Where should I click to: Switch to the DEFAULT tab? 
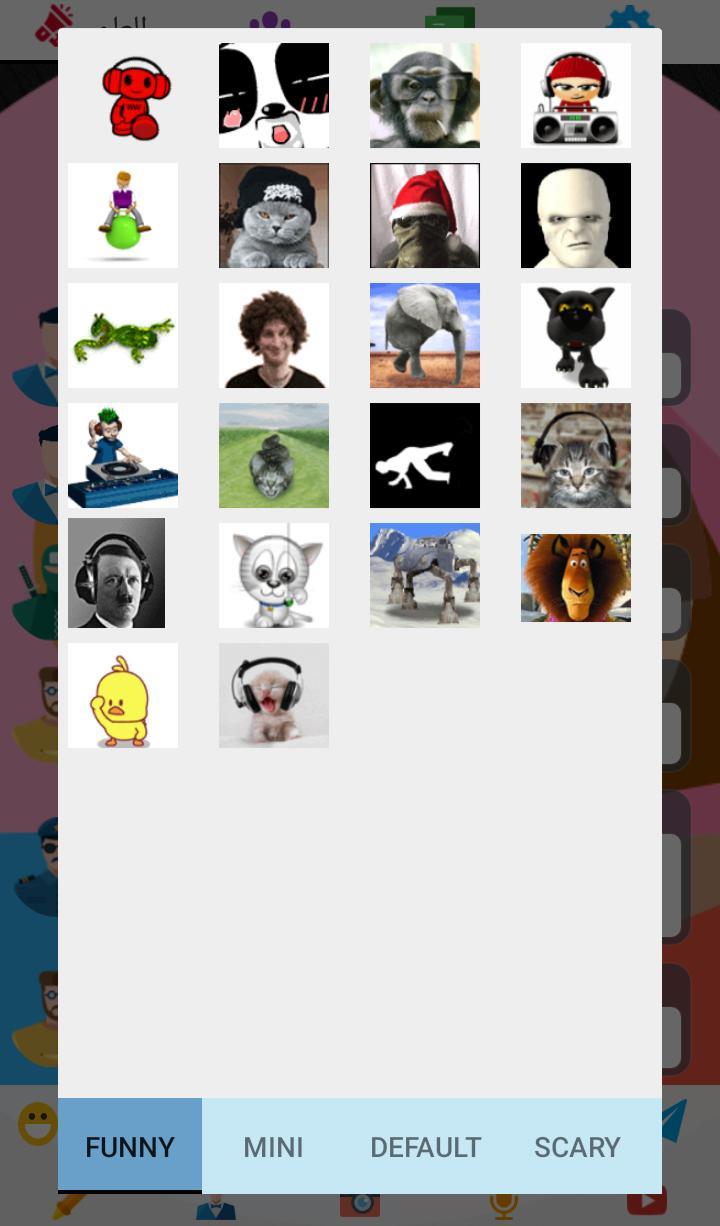pyautogui.click(x=425, y=1147)
